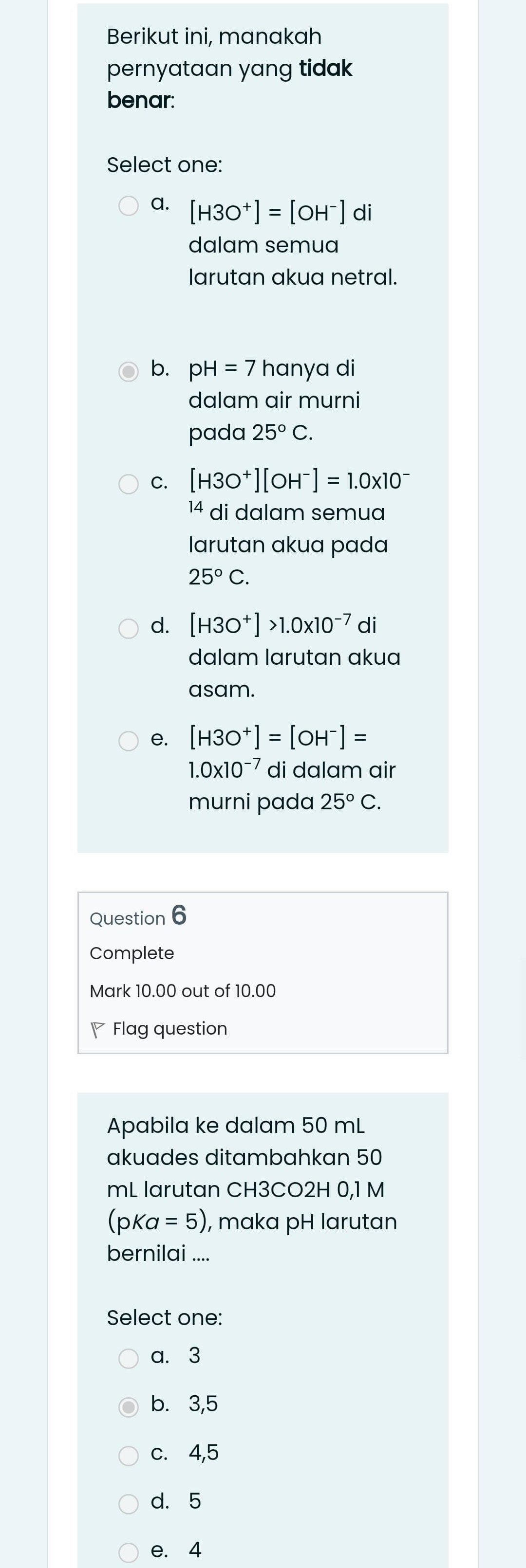This screenshot has height=1568, width=526.
Task: Choose answer d. 5 for the pH question
Action: pyautogui.click(x=129, y=1503)
